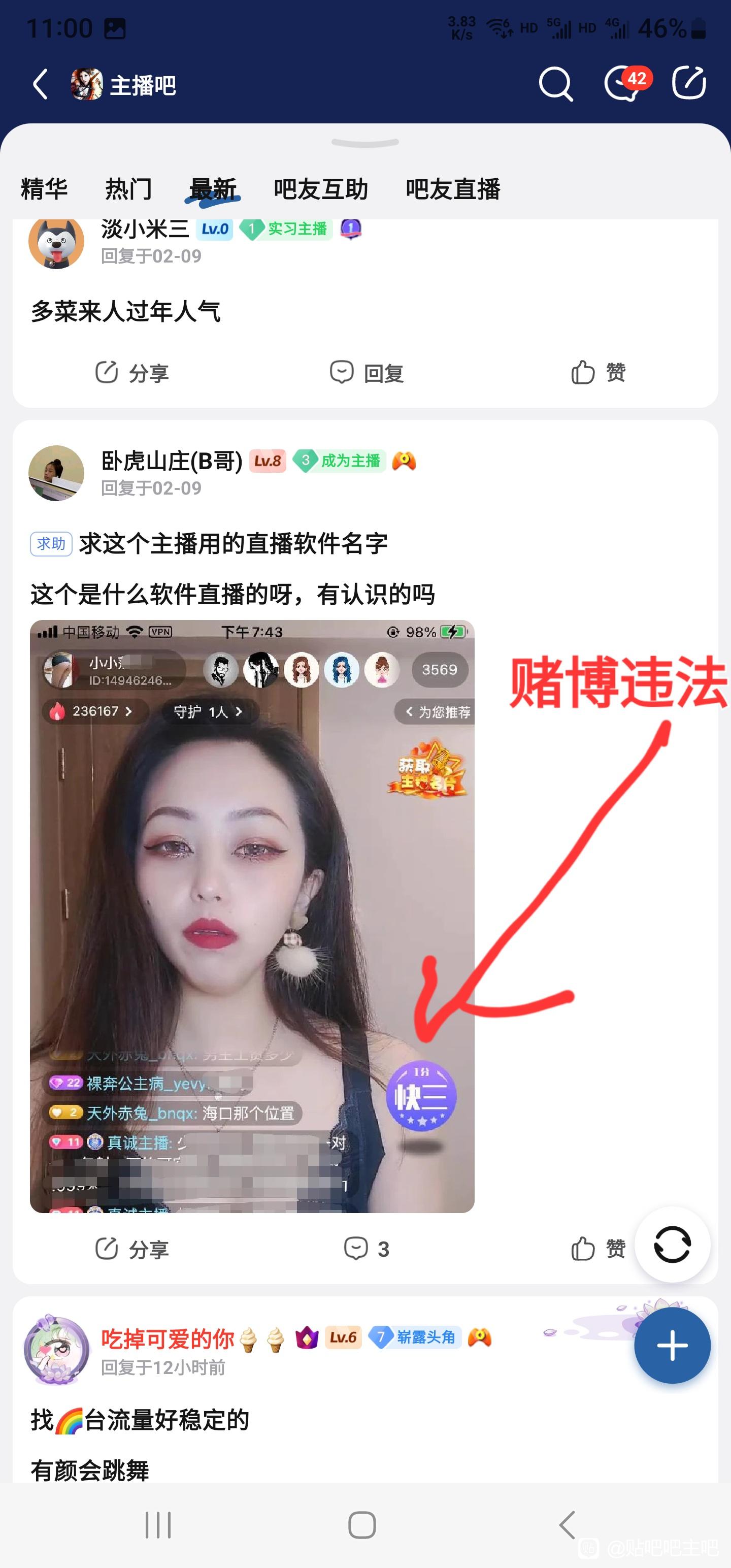
Task: View the 3 comments on B哥's post
Action: tap(367, 1249)
